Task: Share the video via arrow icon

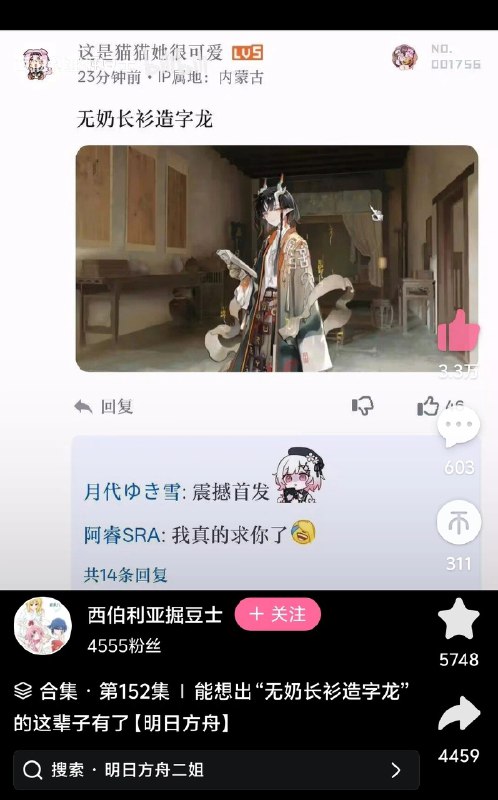Action: pyautogui.click(x=458, y=714)
